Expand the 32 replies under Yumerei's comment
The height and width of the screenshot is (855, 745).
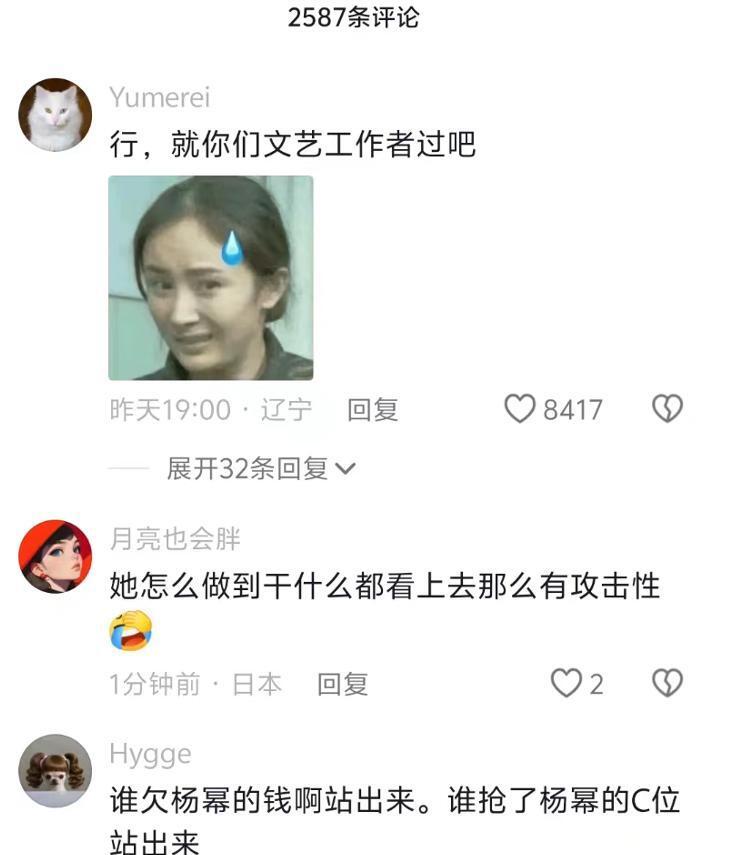point(248,466)
